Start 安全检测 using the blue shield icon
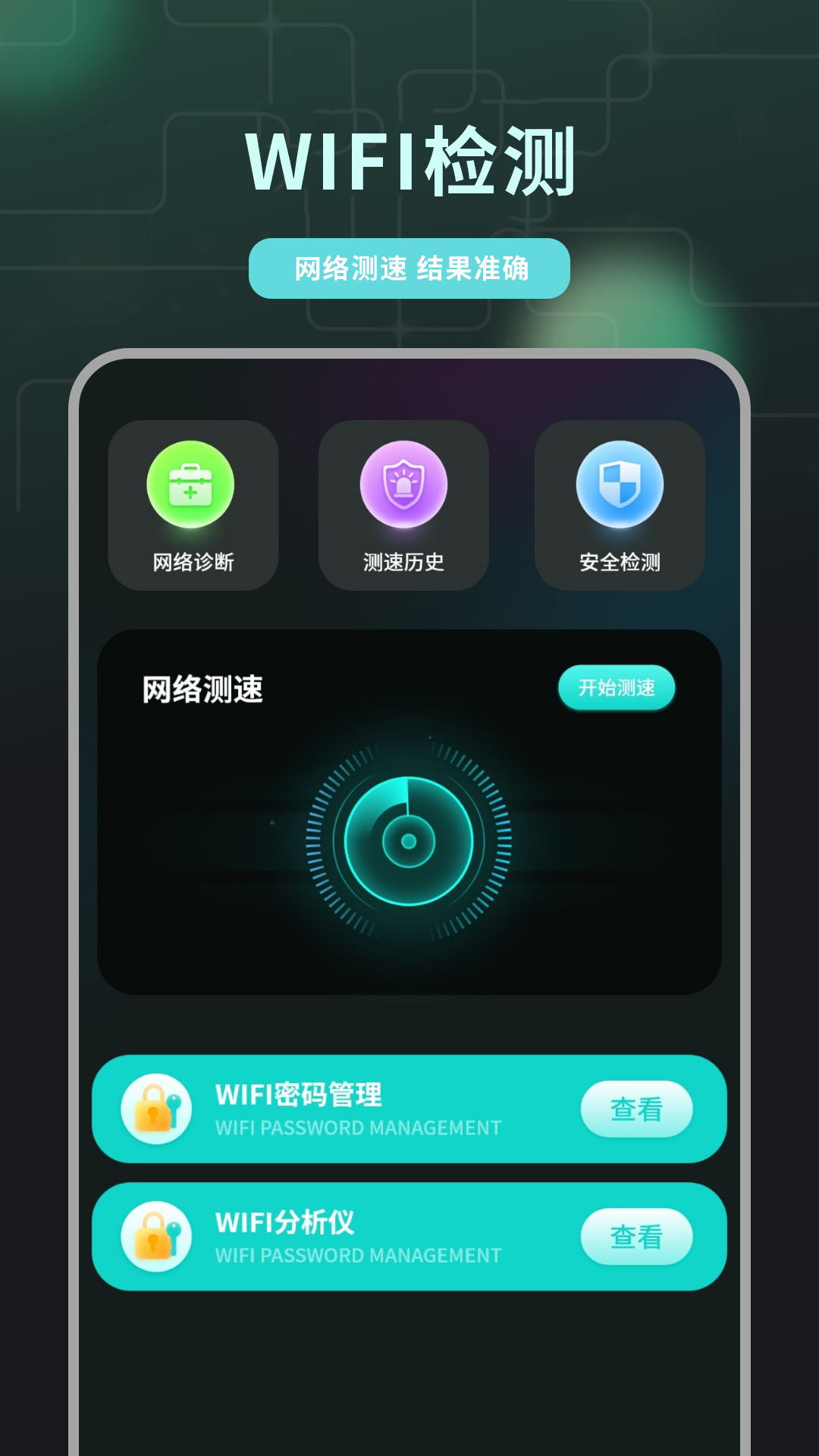The height and width of the screenshot is (1456, 819). click(x=620, y=484)
